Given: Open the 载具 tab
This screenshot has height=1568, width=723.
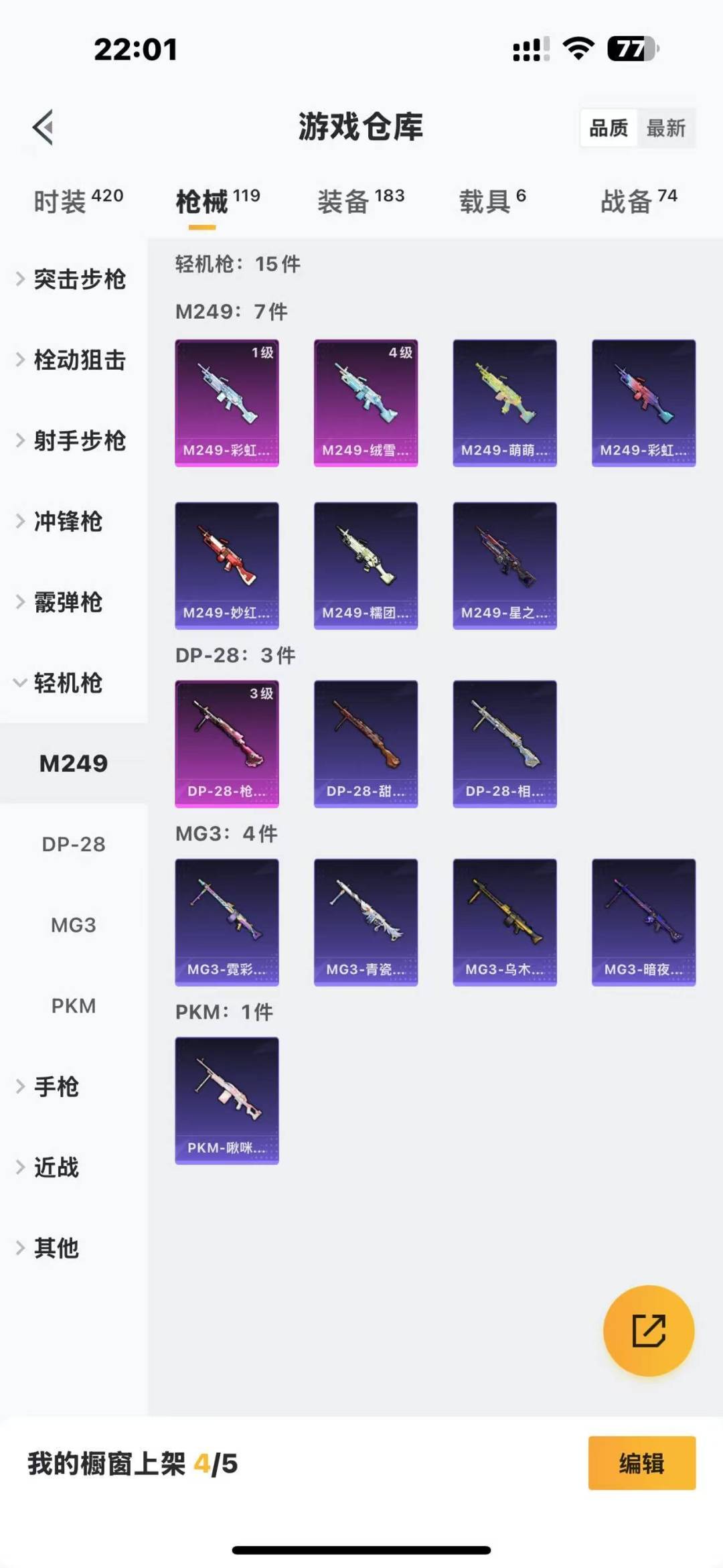Looking at the screenshot, I should coord(493,200).
